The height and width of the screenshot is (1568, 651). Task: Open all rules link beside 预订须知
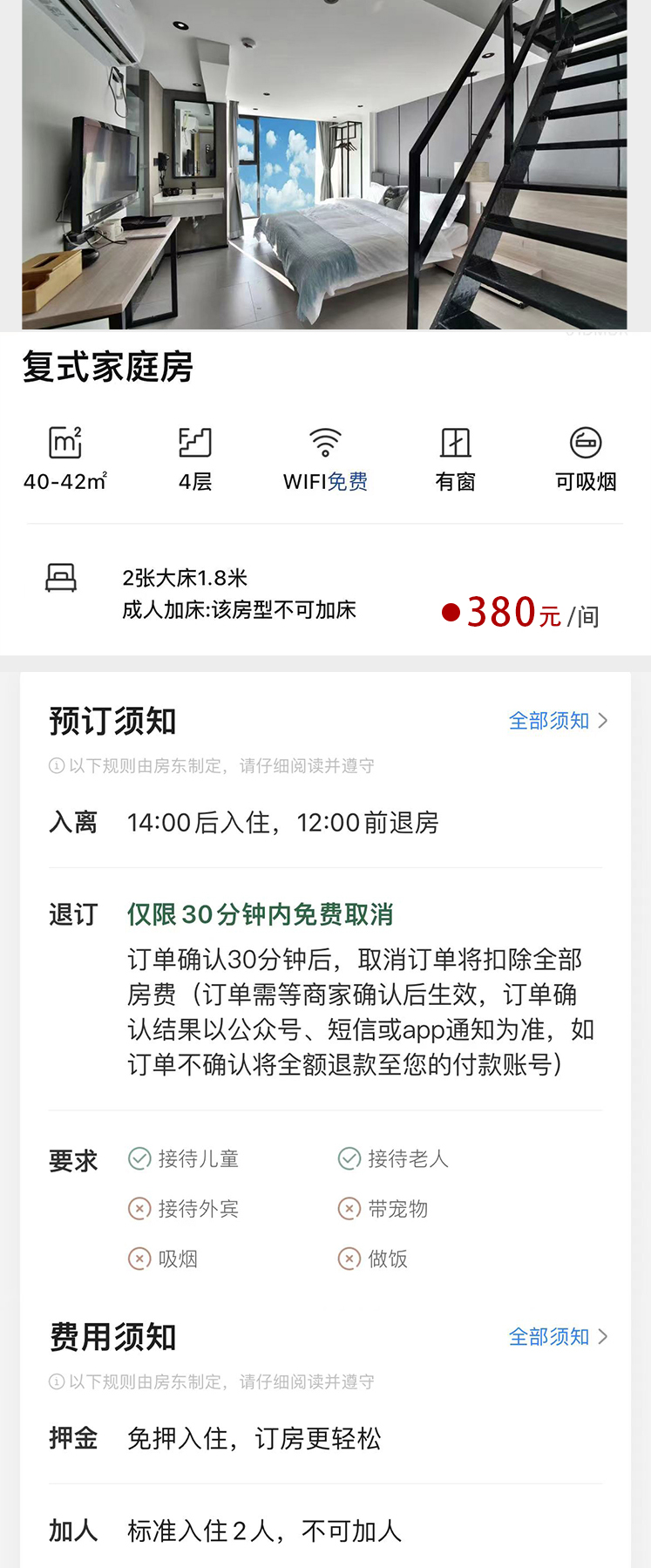pyautogui.click(x=558, y=721)
